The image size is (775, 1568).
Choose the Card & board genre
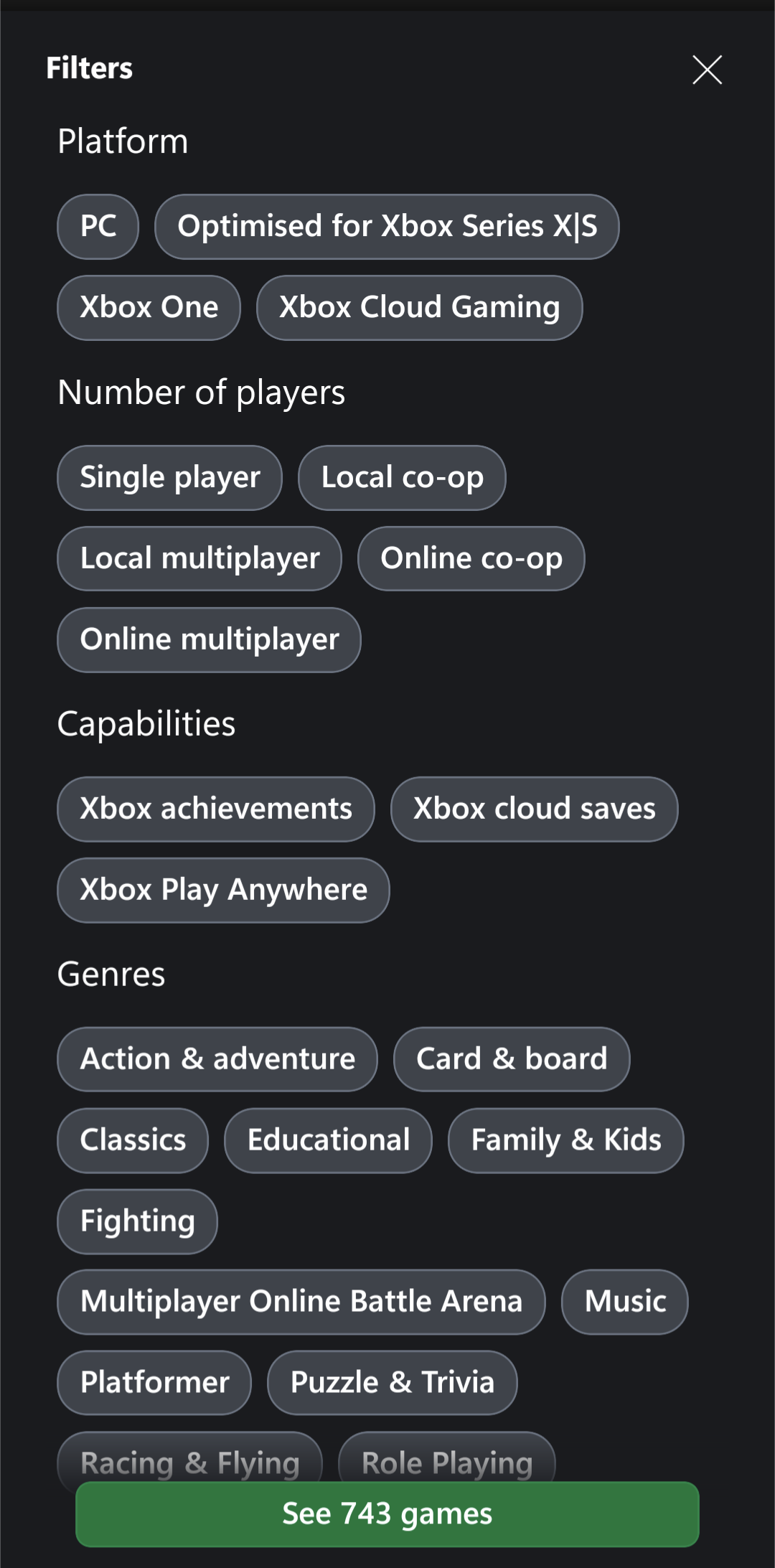pos(512,1060)
